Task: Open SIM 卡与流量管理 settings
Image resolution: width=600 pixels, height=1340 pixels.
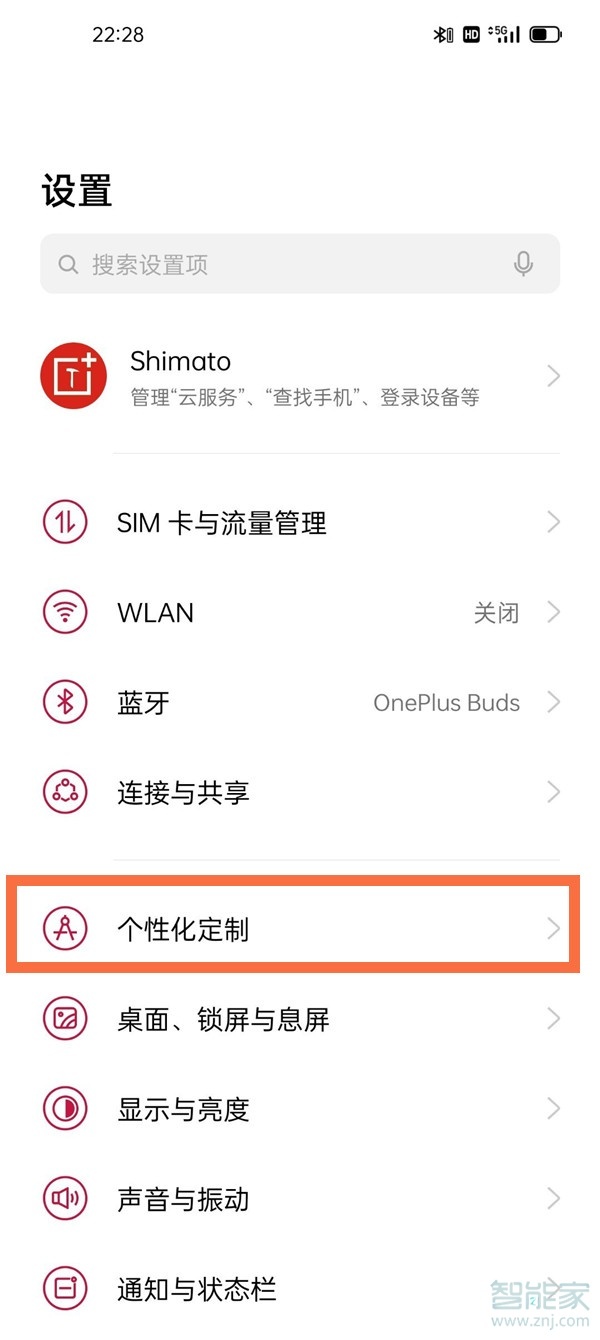Action: pos(300,522)
